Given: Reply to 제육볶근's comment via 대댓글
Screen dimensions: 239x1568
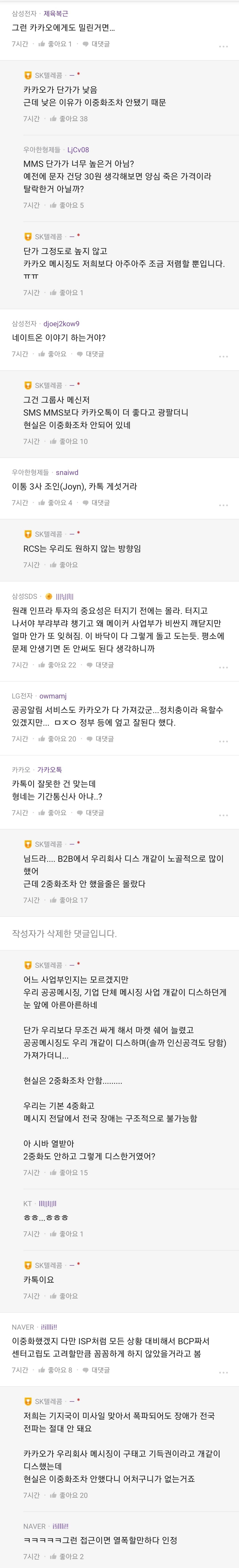Looking at the screenshot, I should pyautogui.click(x=96, y=44).
